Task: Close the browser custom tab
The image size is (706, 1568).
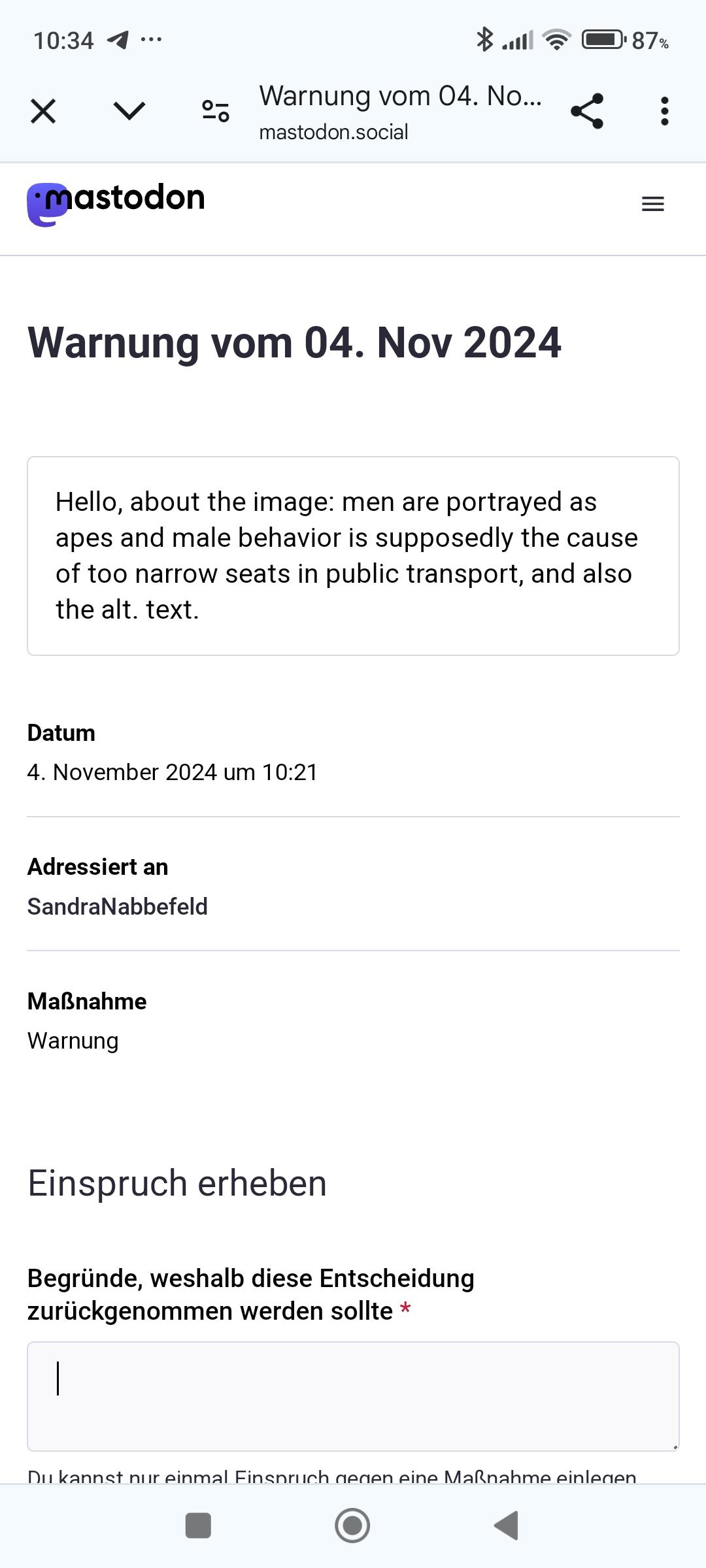Action: click(43, 111)
